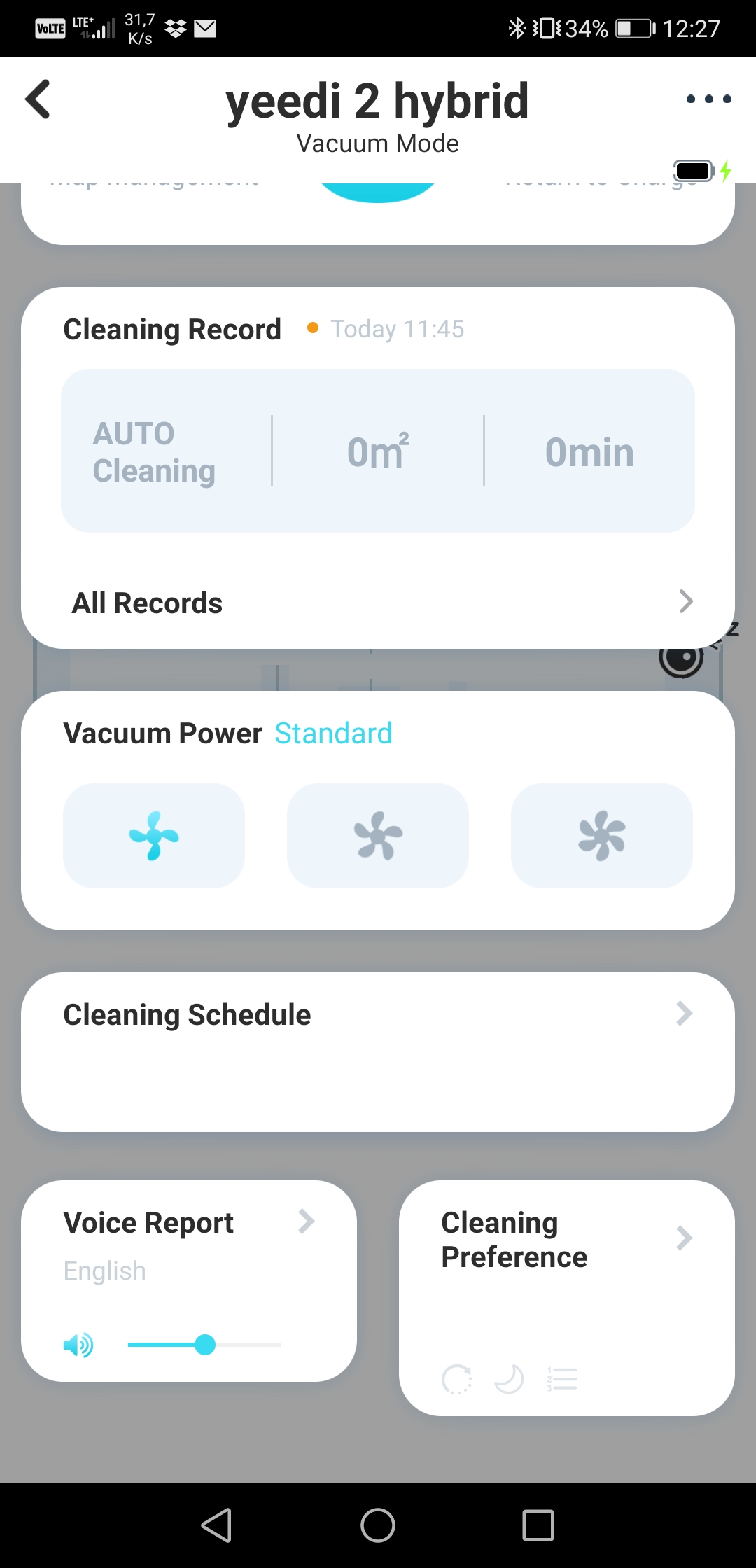
Task: Select the highest vacuum power fan
Action: [602, 836]
